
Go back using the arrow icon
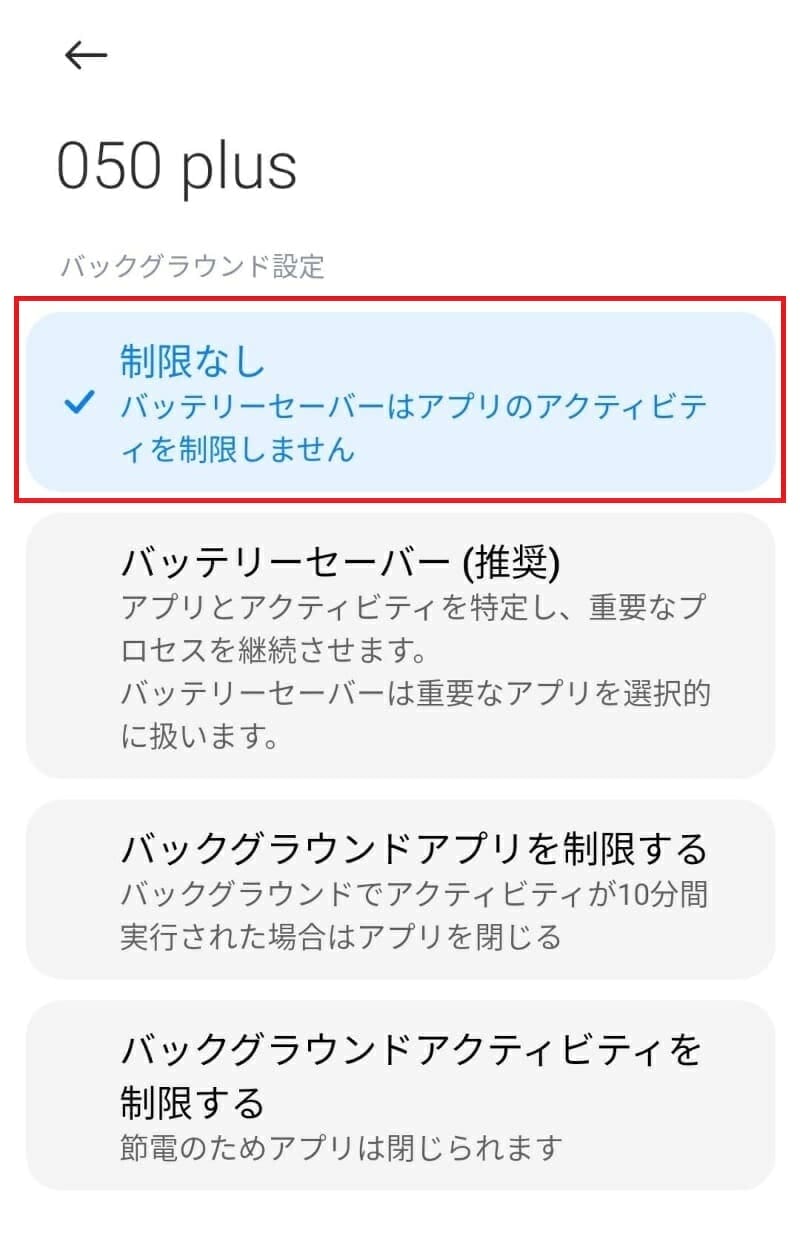[x=85, y=55]
